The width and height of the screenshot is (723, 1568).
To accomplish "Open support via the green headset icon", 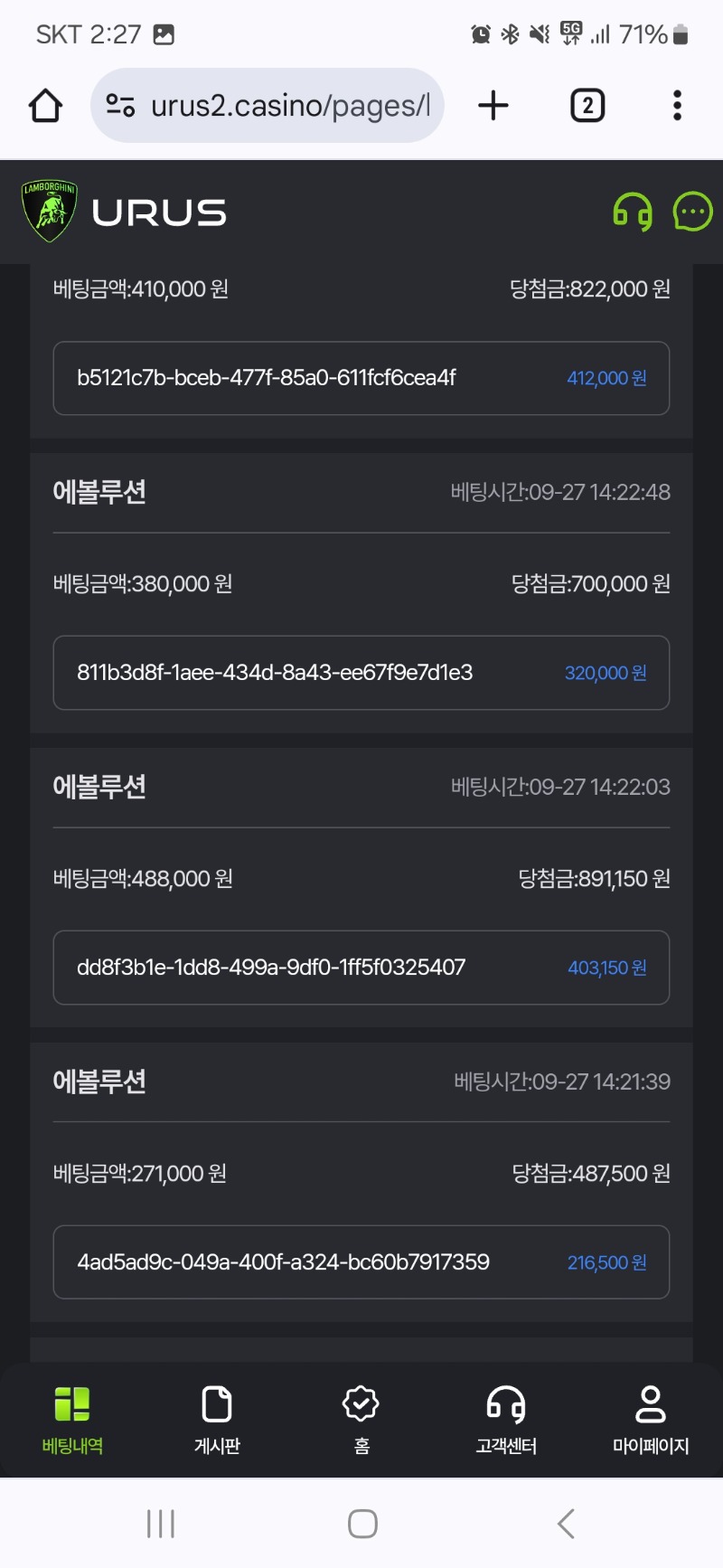I will (633, 213).
